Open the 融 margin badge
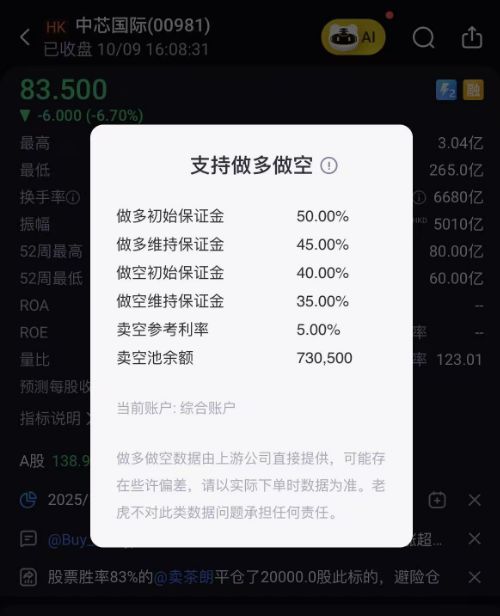 [x=473, y=90]
